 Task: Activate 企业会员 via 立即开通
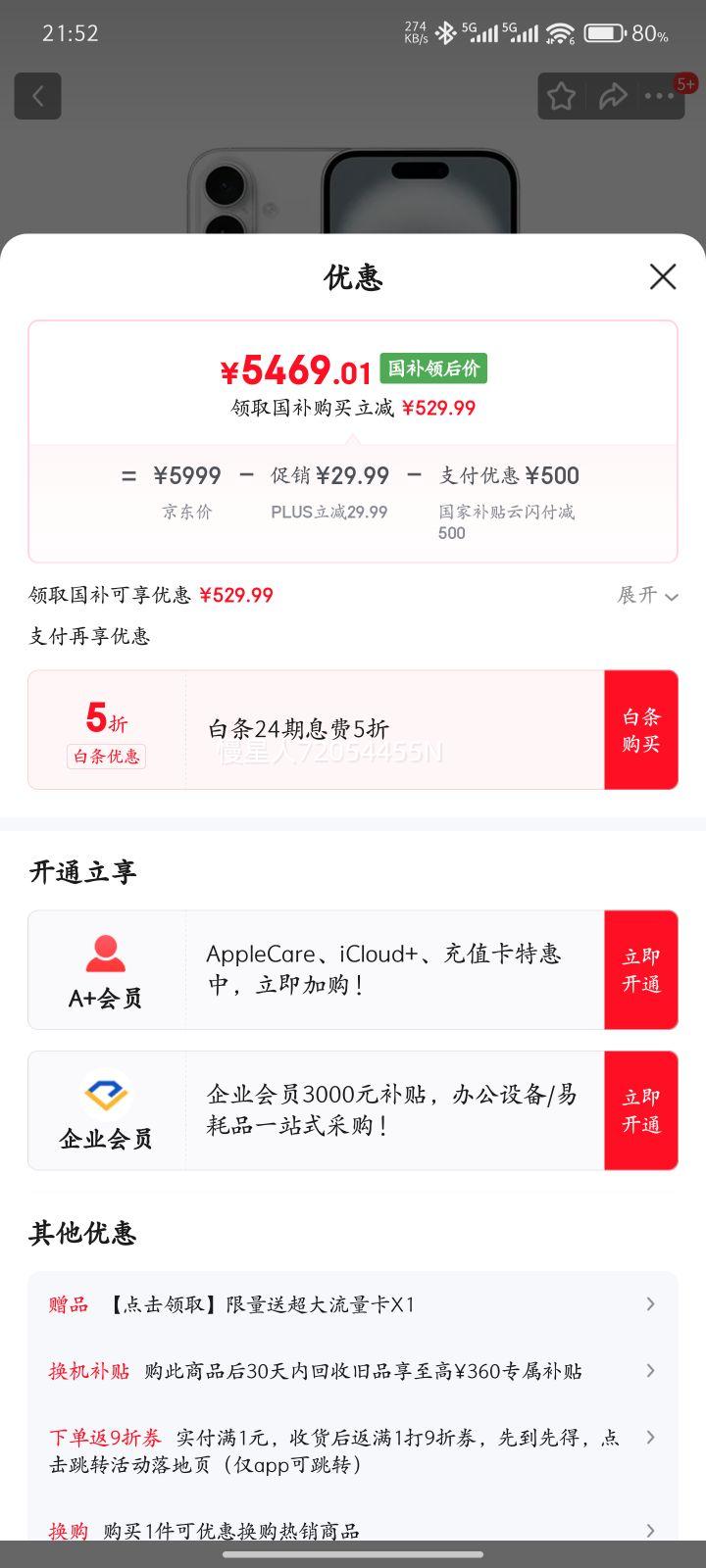pos(641,1109)
